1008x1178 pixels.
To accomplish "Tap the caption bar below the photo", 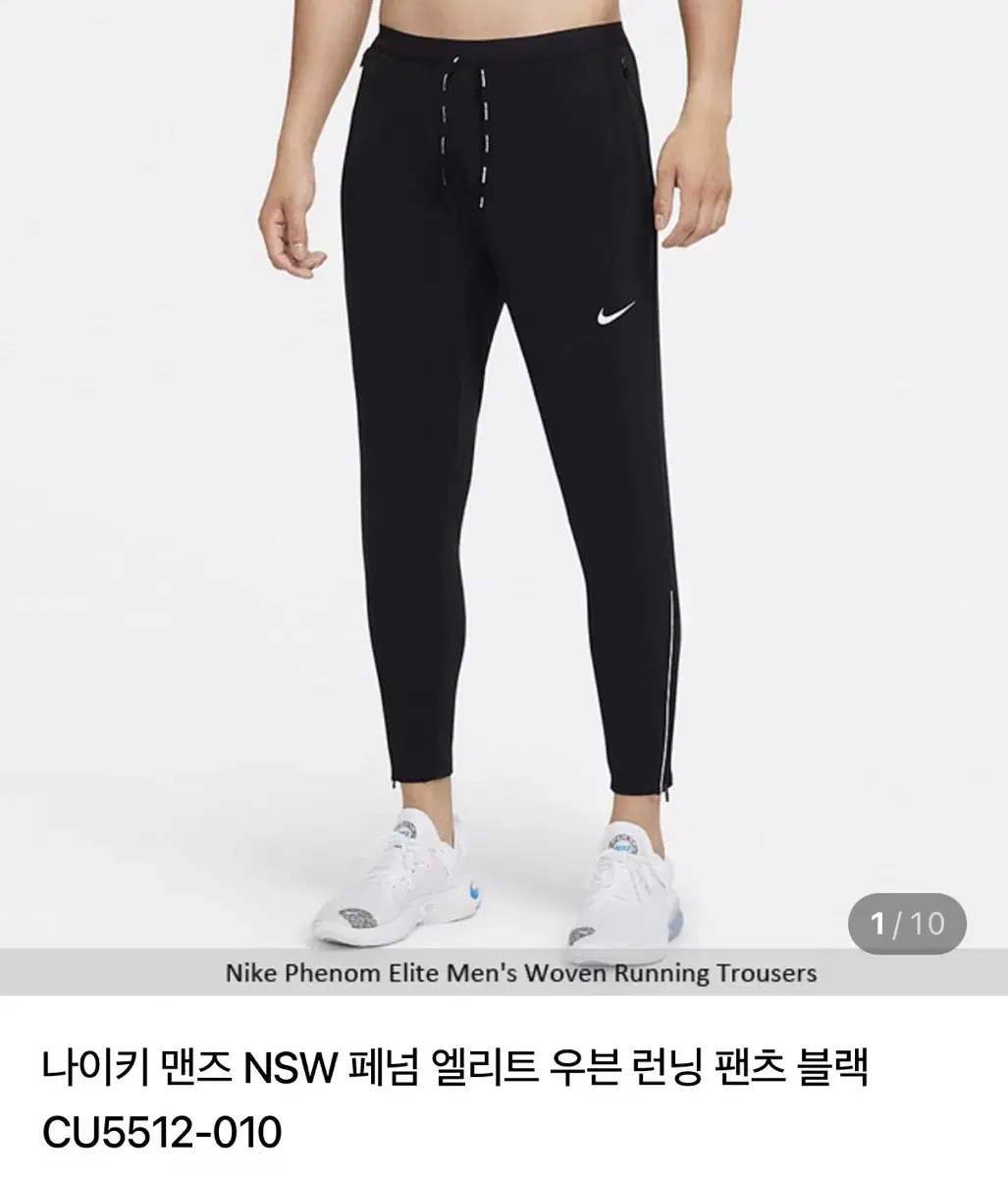I will [x=504, y=973].
